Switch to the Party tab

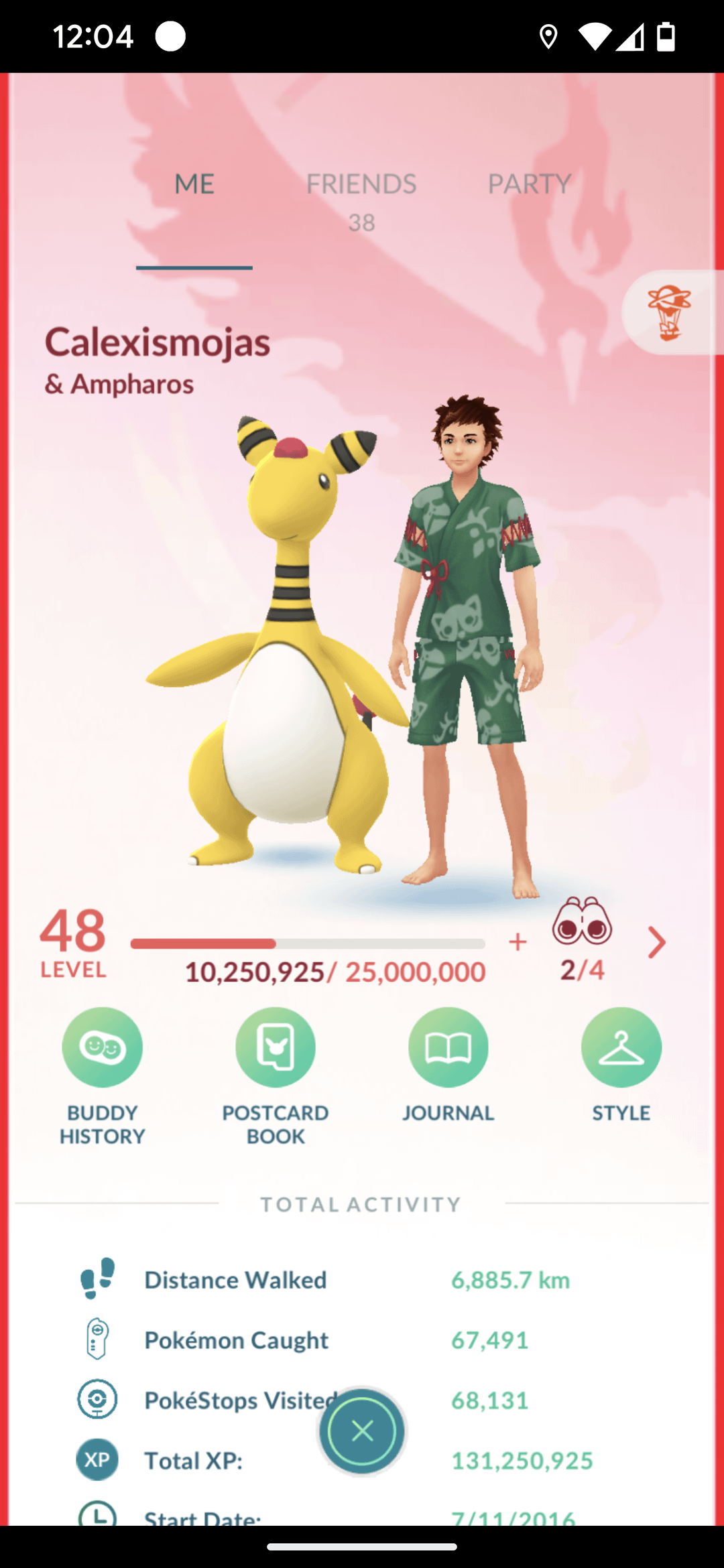[529, 184]
